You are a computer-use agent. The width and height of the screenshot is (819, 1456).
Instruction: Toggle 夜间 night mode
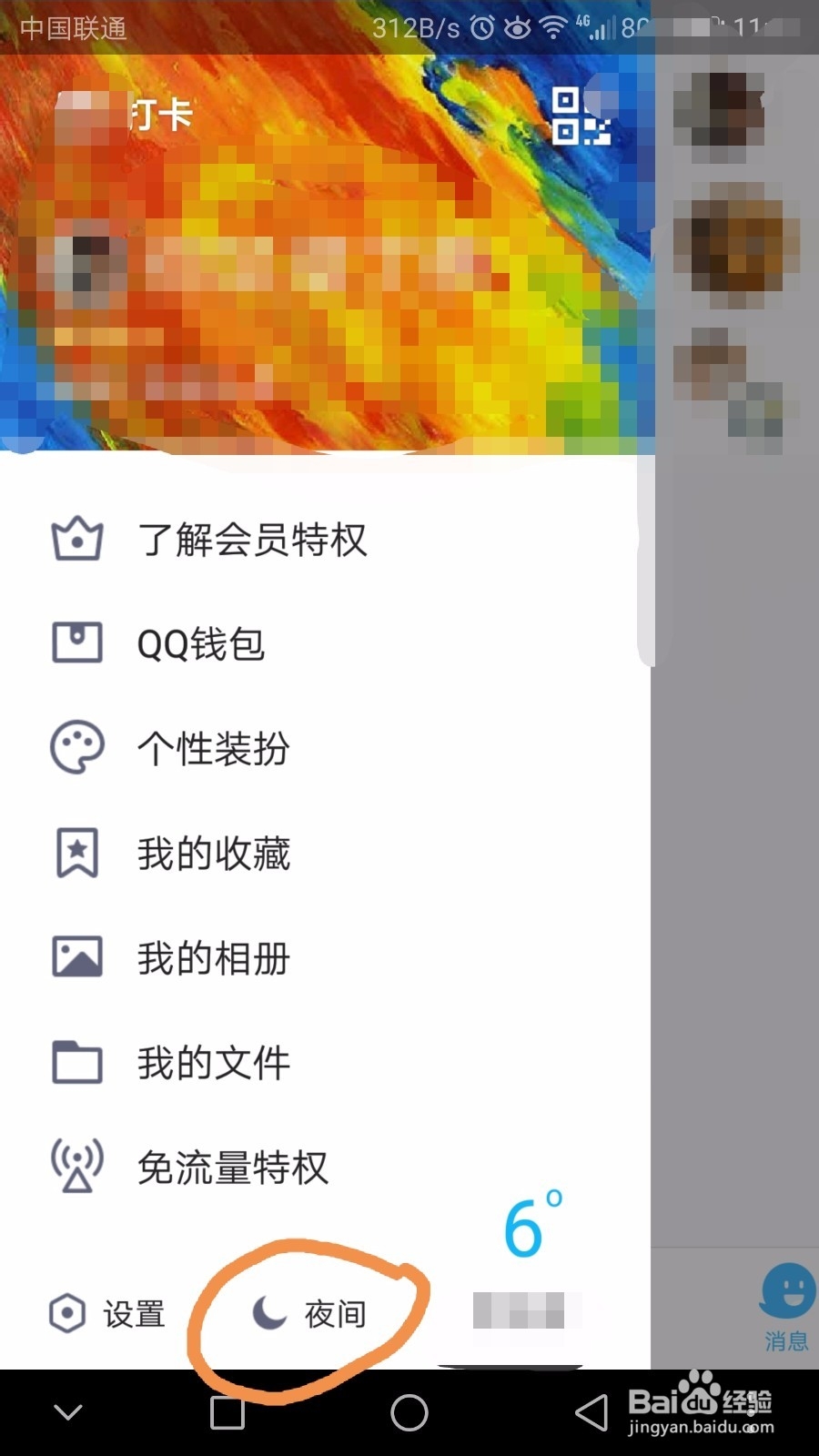(334, 1313)
